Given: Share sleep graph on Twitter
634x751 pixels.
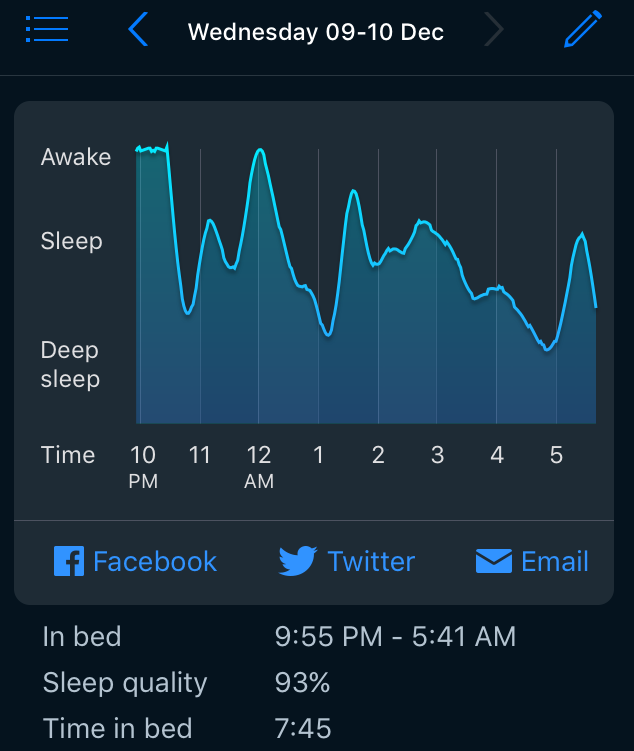Looking at the screenshot, I should 347,561.
